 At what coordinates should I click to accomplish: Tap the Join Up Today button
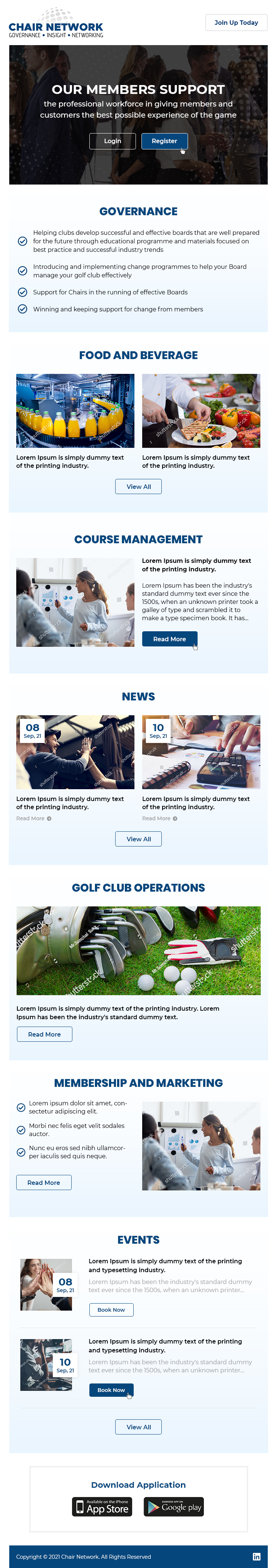pos(236,23)
